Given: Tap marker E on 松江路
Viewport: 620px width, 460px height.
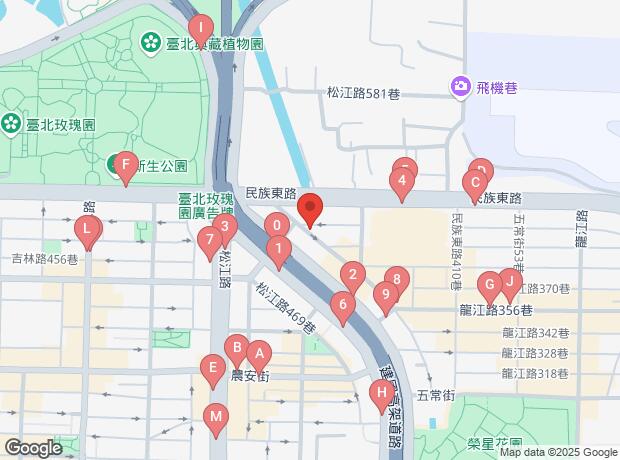Looking at the screenshot, I should pyautogui.click(x=212, y=367).
